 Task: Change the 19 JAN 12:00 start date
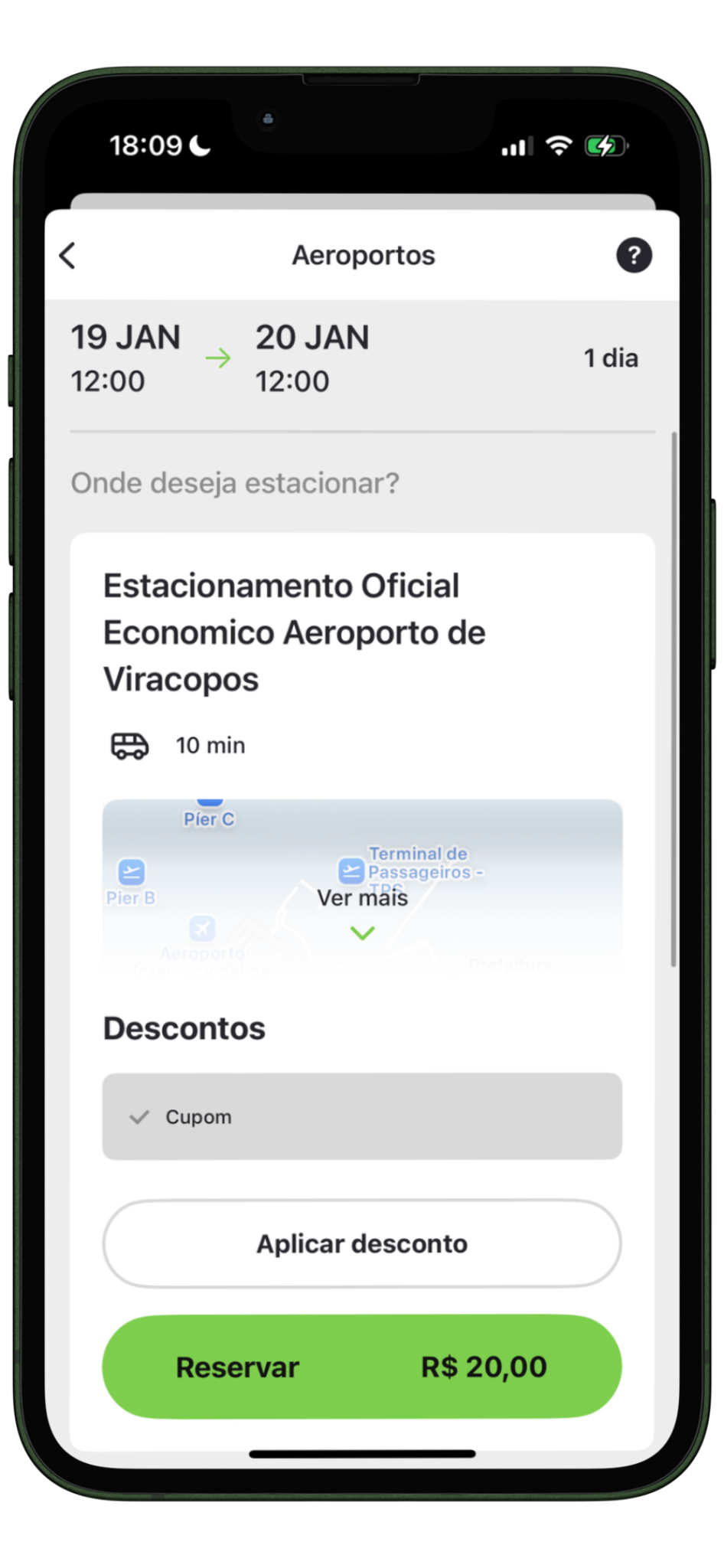pyautogui.click(x=126, y=358)
